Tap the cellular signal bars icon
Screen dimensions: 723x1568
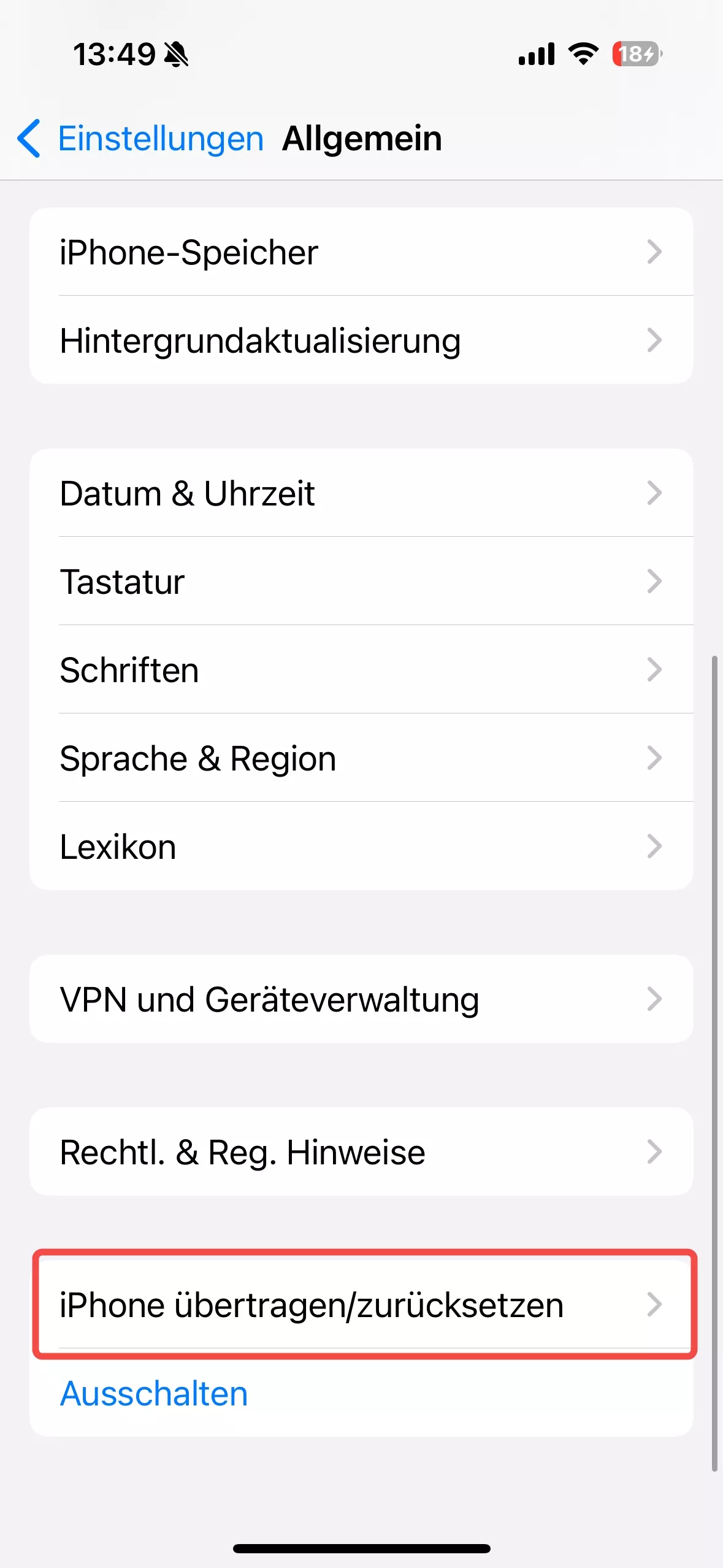coord(536,54)
